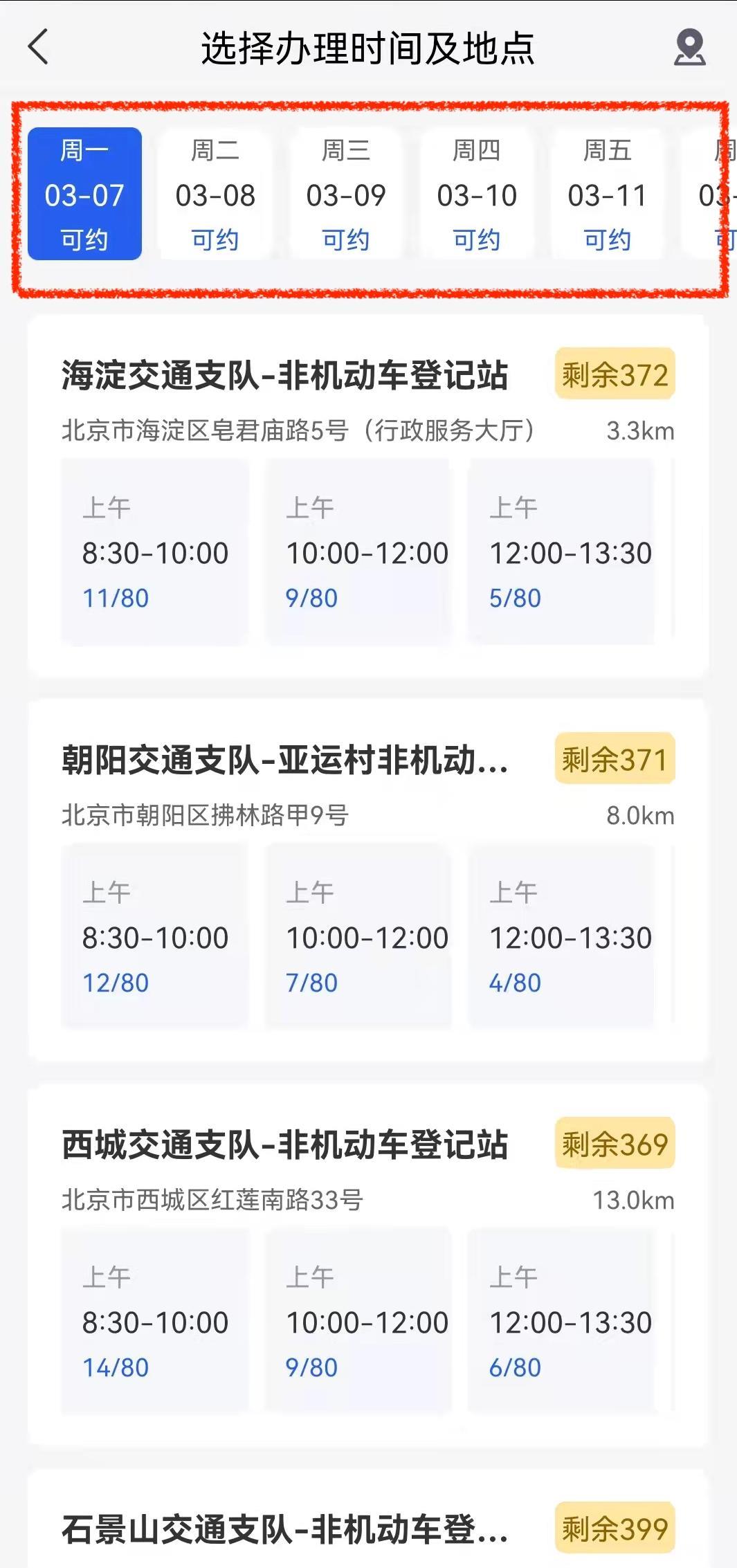Pick 西城交通支队 12:00-13:30 time slot

pyautogui.click(x=561, y=1321)
